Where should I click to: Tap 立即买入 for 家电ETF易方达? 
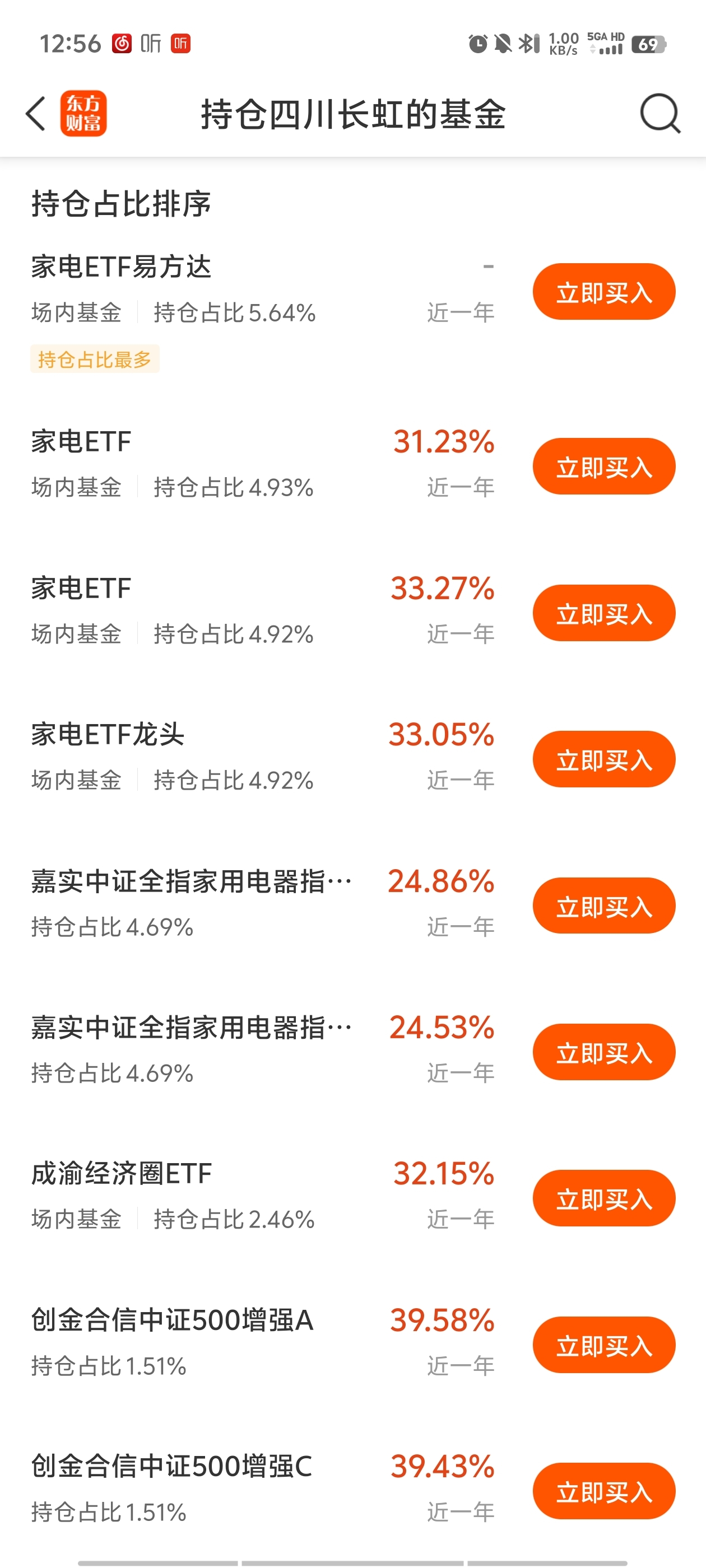[x=603, y=292]
